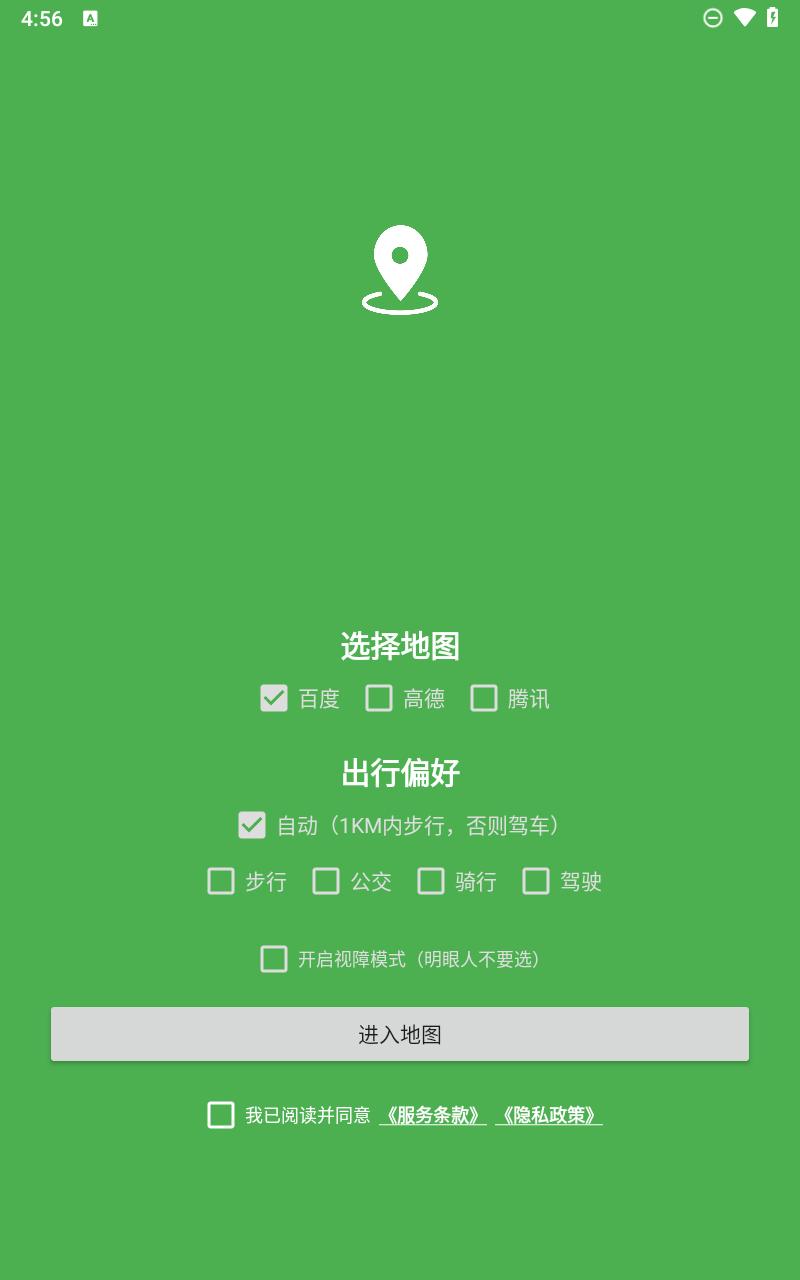Click the 出行偏好 section heading
Image resolution: width=800 pixels, height=1280 pixels.
[400, 772]
